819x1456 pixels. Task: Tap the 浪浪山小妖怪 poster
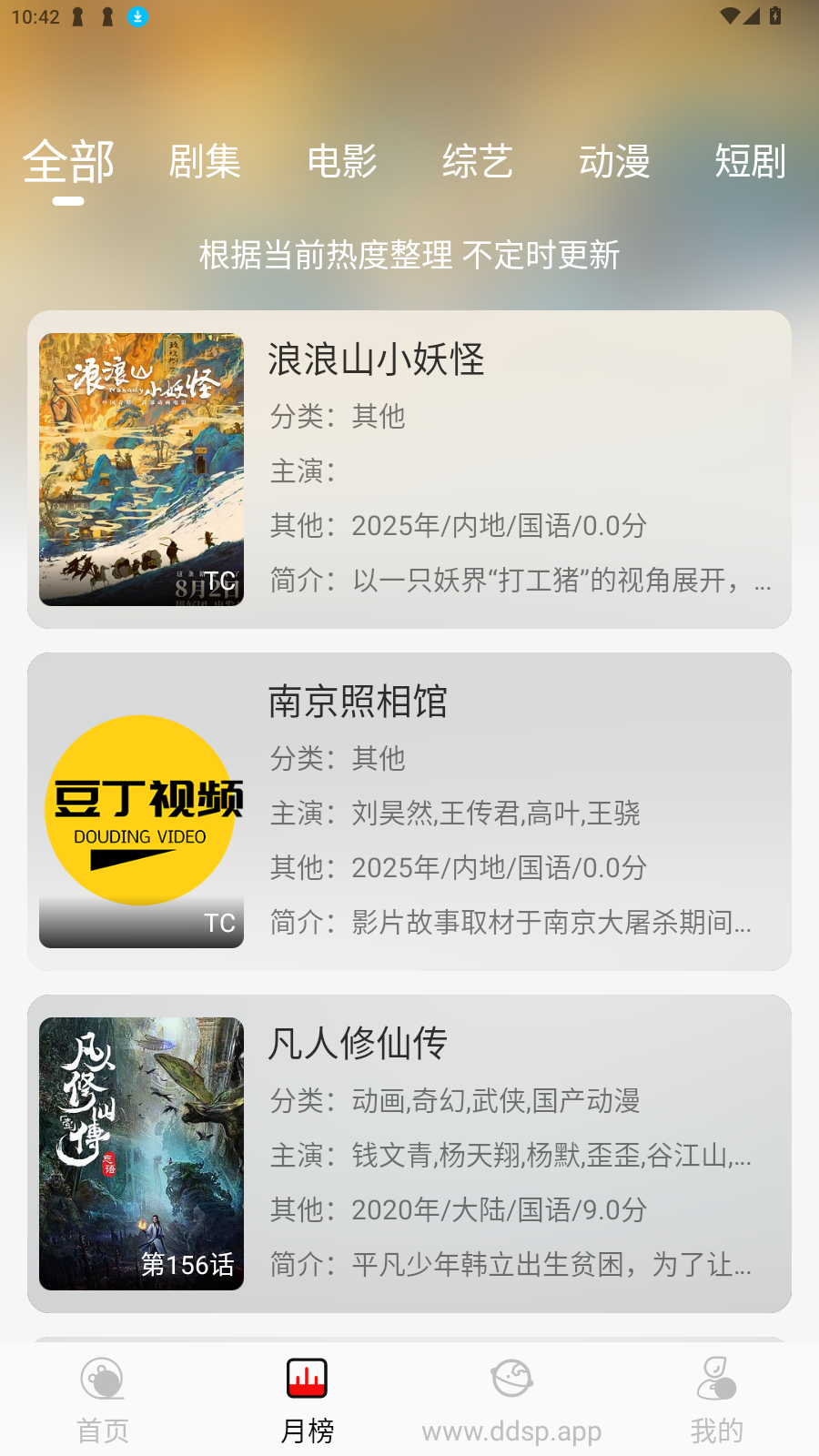pyautogui.click(x=141, y=469)
